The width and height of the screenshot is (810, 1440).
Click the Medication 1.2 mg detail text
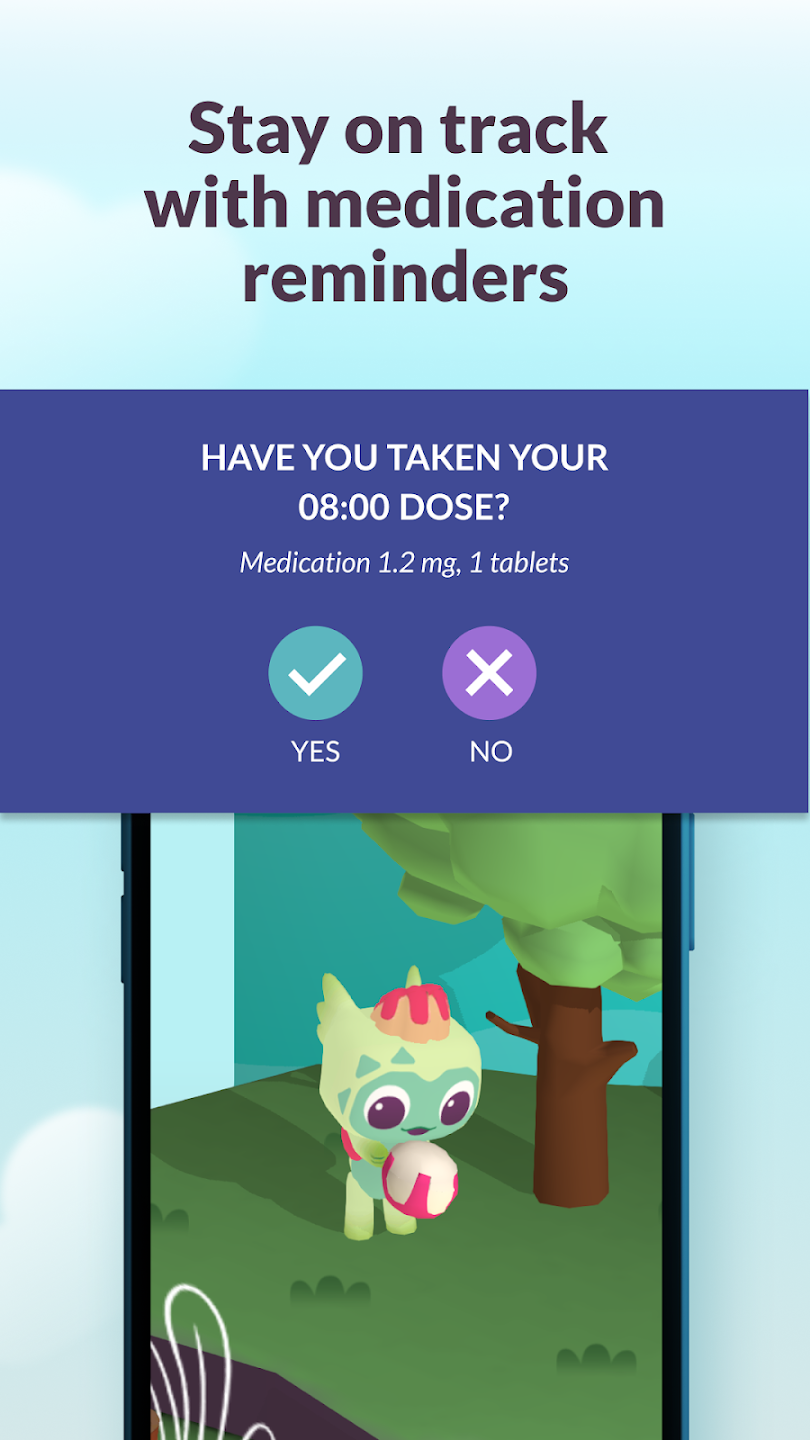coord(404,563)
